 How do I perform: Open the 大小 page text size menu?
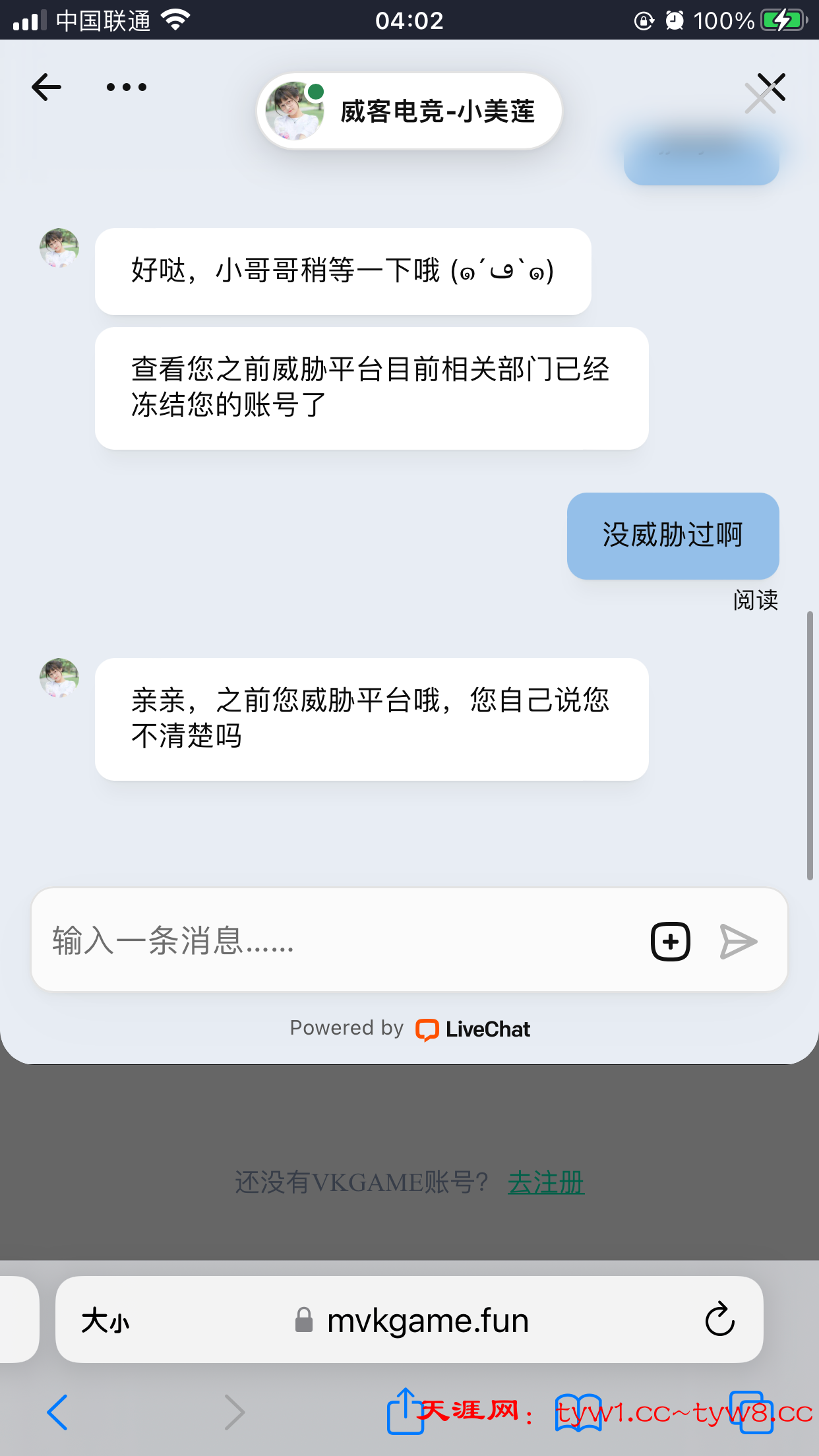click(106, 1321)
